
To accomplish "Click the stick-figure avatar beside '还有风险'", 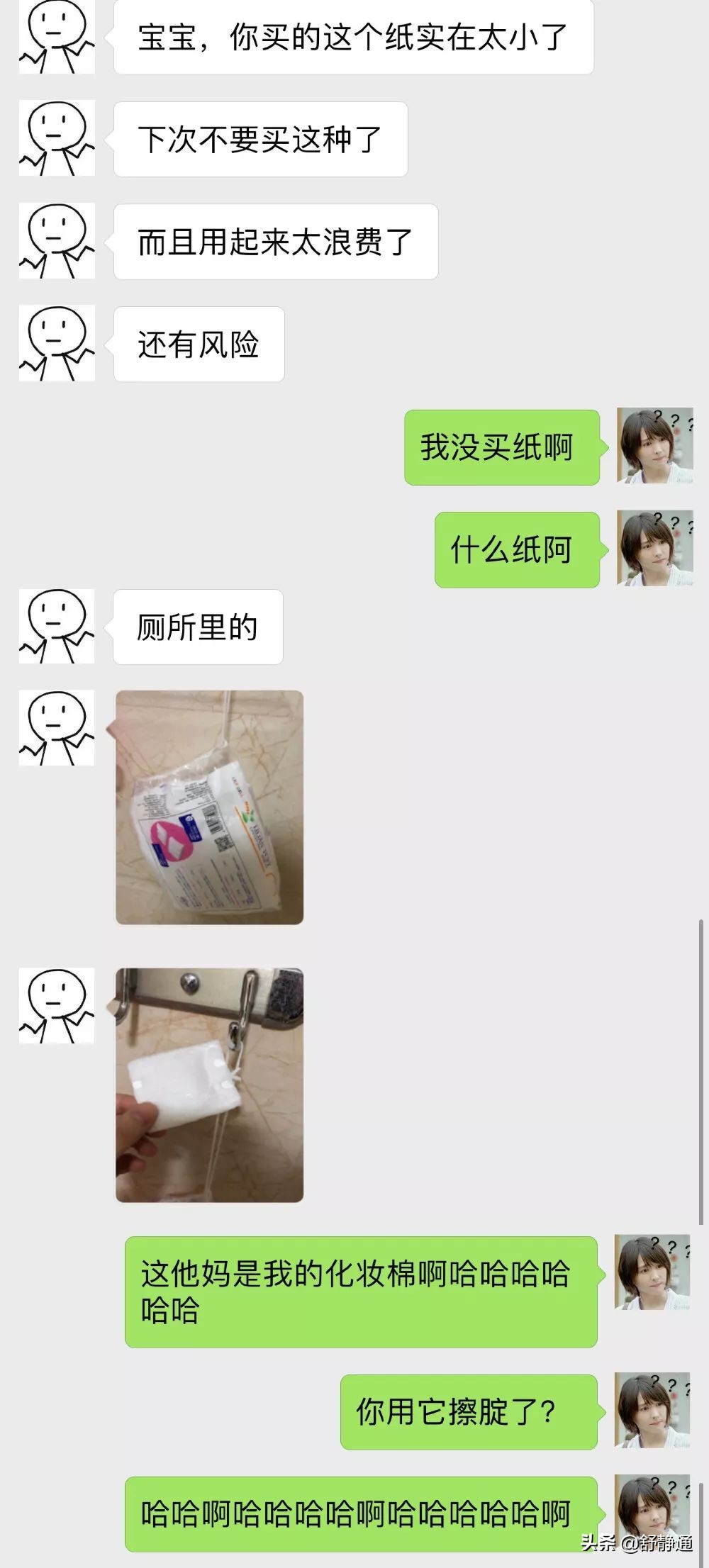I will point(57,344).
